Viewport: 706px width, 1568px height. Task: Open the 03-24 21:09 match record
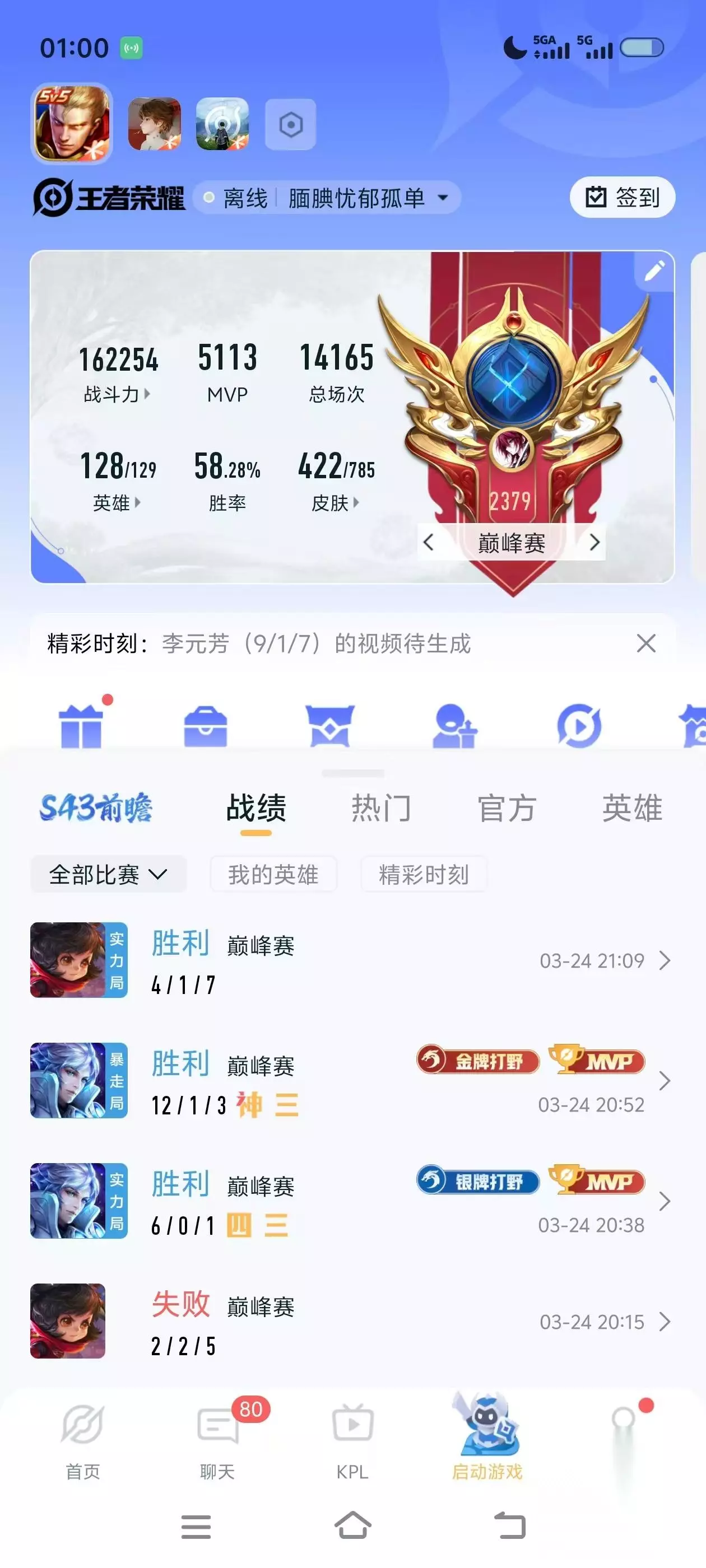coord(352,960)
